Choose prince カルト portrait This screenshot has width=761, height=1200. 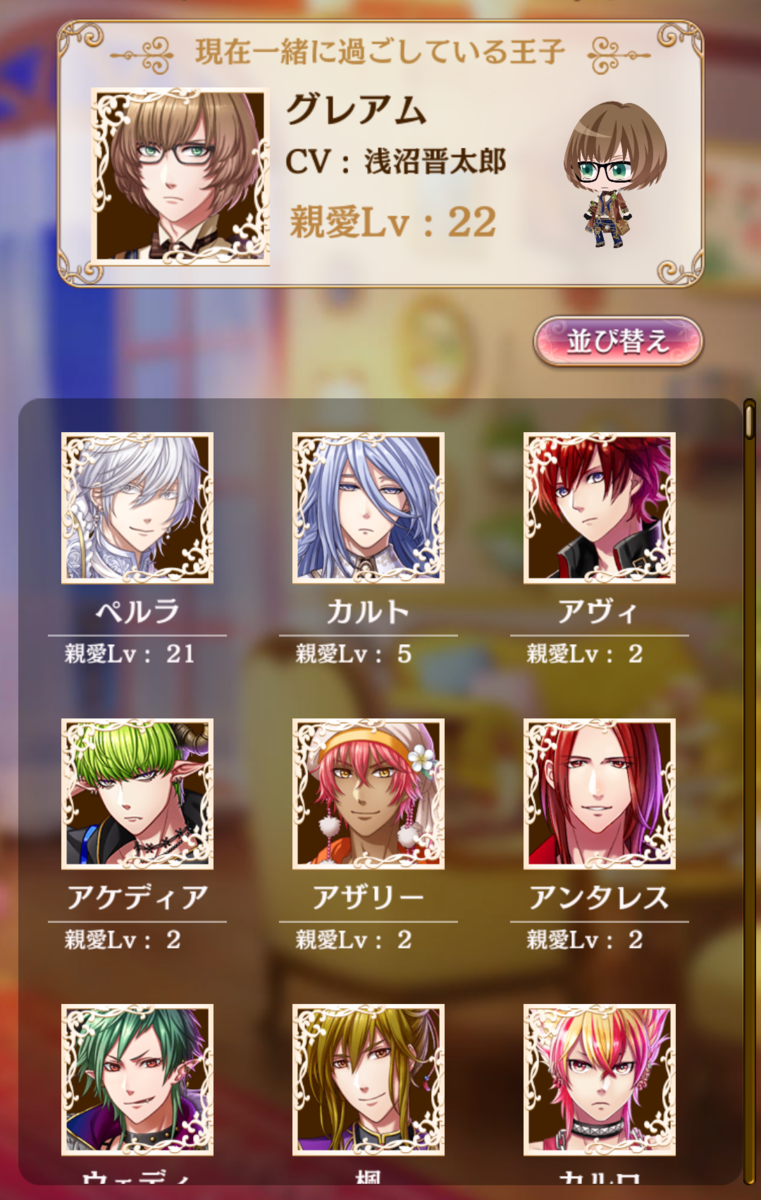click(368, 508)
